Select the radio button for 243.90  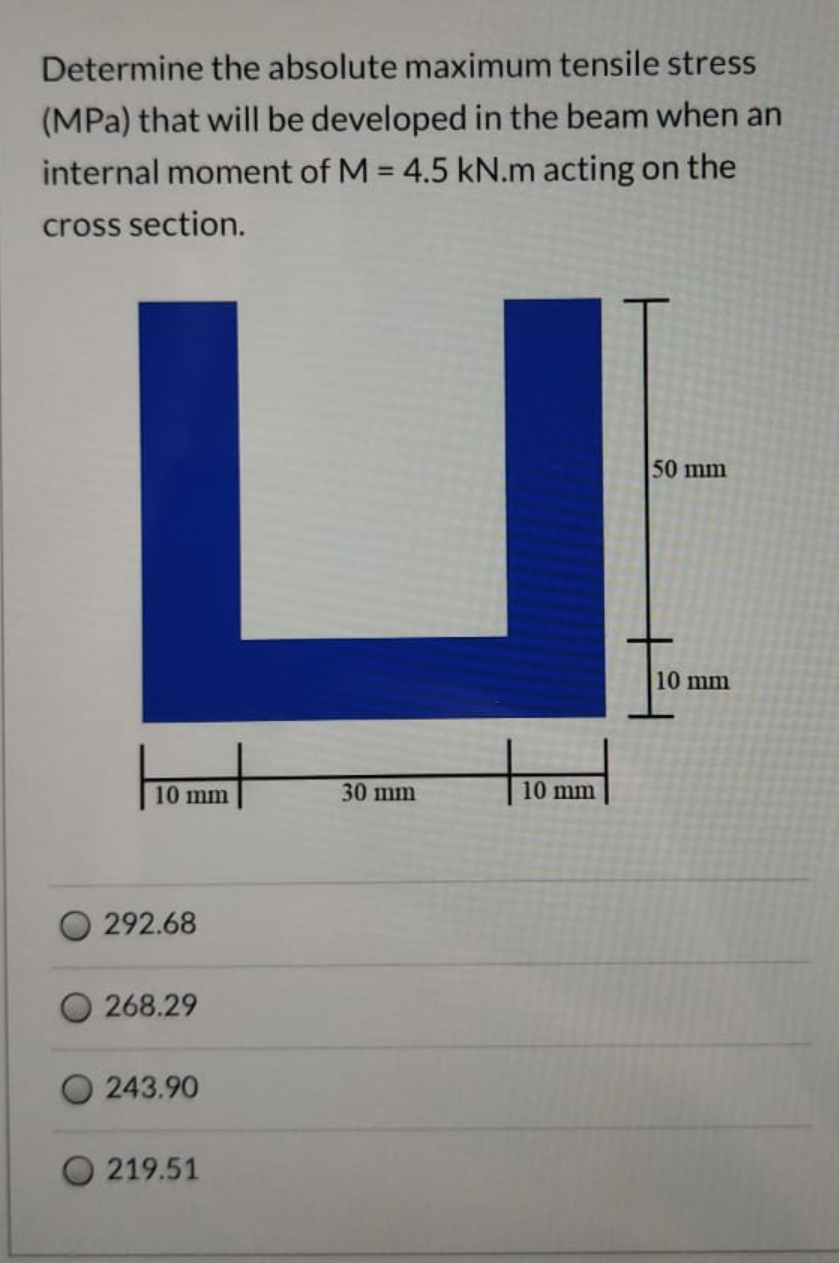tap(75, 1088)
